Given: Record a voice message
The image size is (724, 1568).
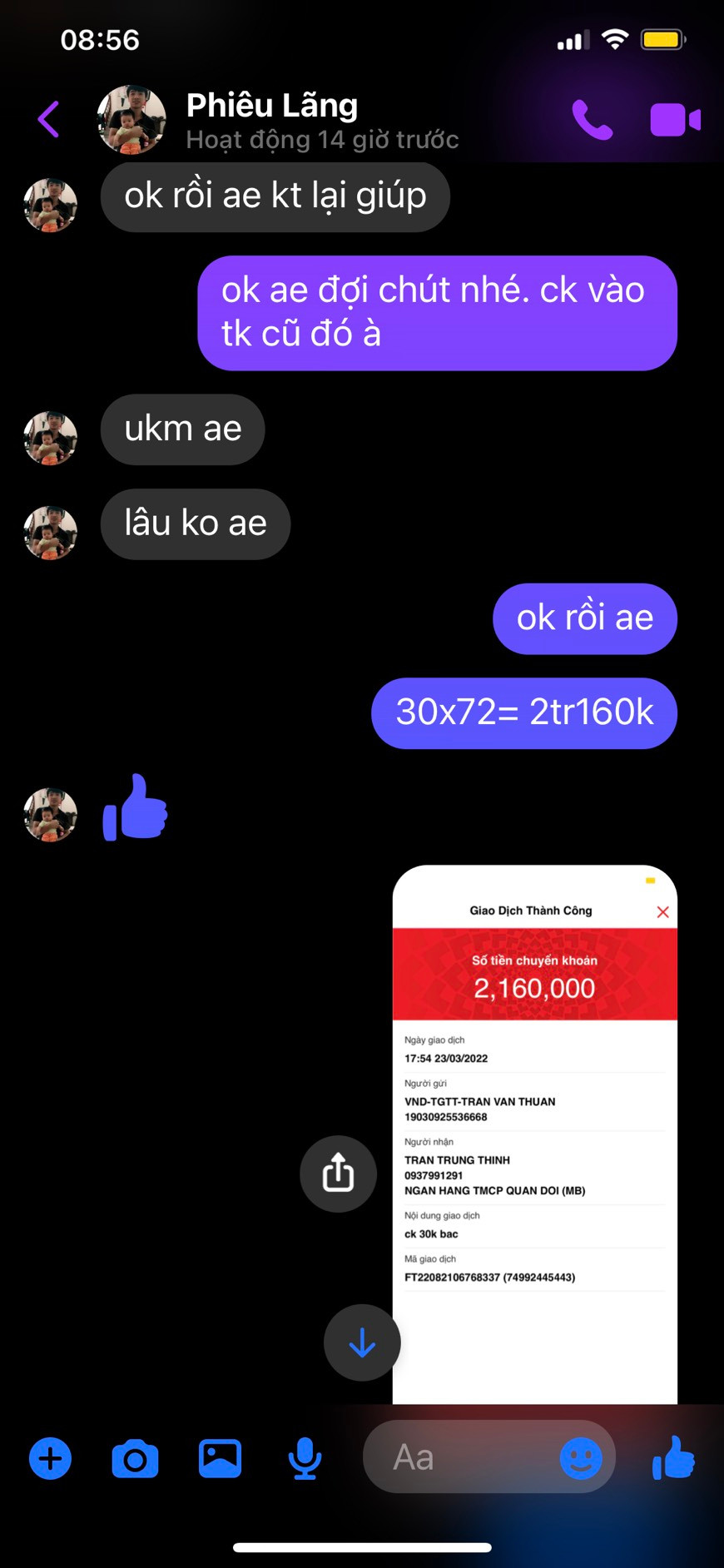Looking at the screenshot, I should click(305, 1458).
